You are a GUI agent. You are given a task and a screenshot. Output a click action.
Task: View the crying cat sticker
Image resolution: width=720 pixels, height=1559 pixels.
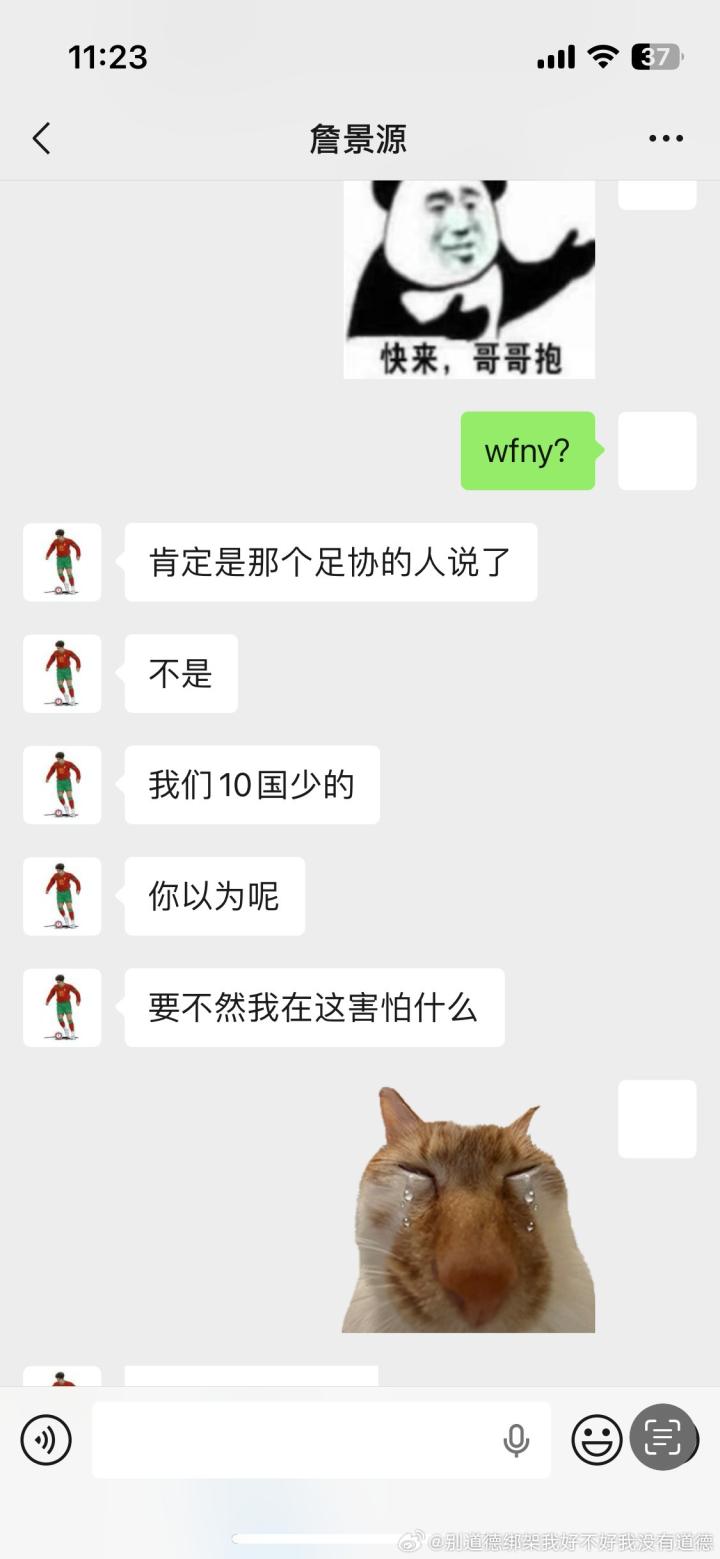pyautogui.click(x=469, y=1210)
